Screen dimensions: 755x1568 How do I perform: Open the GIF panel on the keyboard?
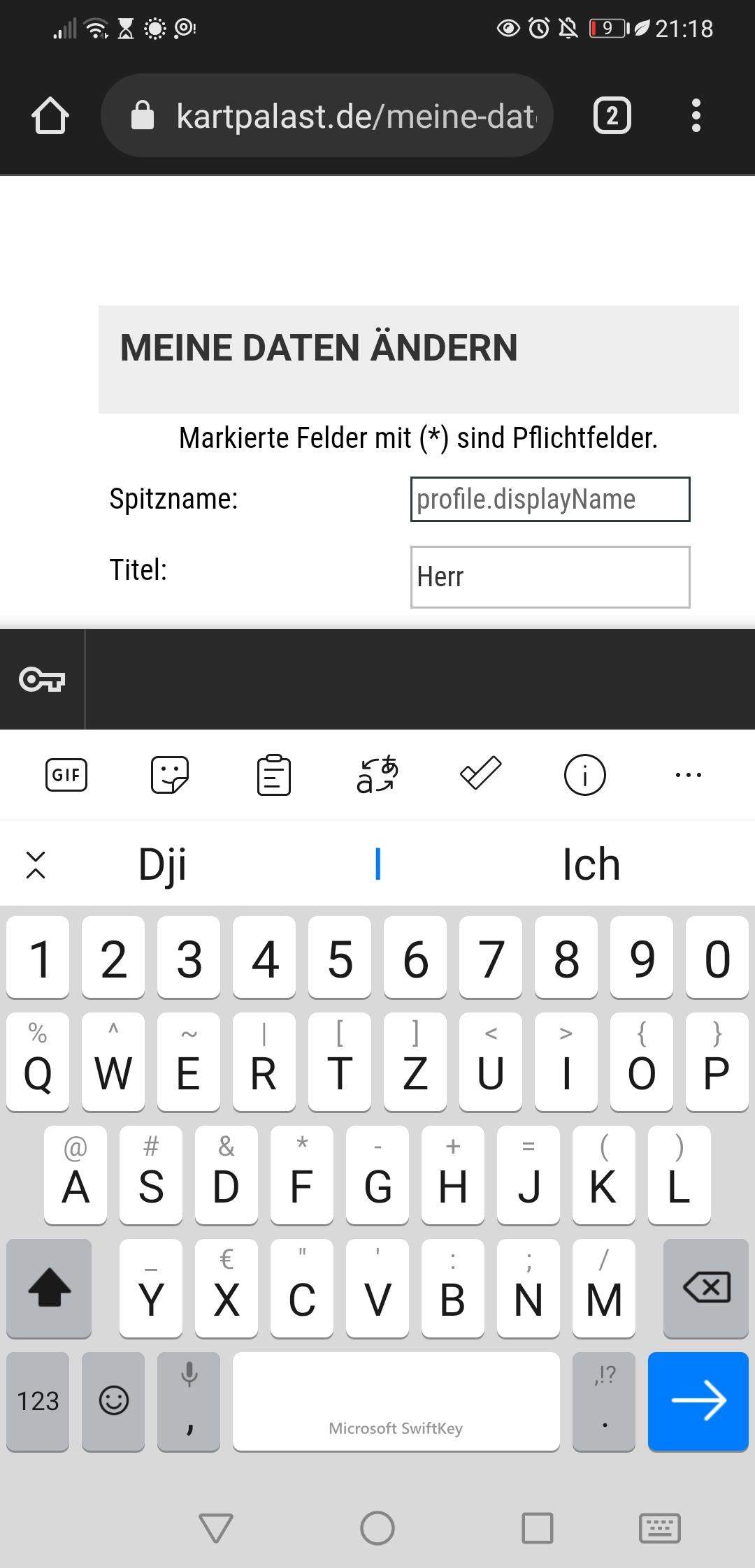[65, 774]
